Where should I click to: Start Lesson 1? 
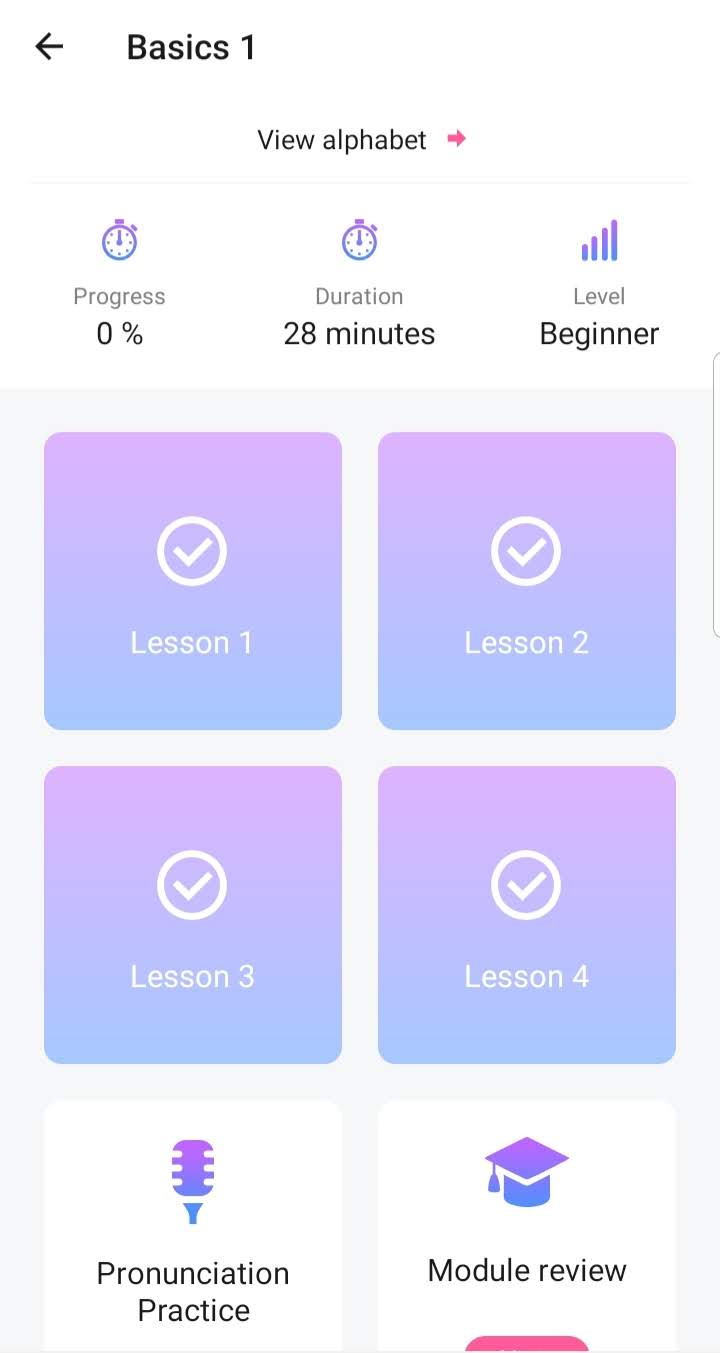(193, 581)
